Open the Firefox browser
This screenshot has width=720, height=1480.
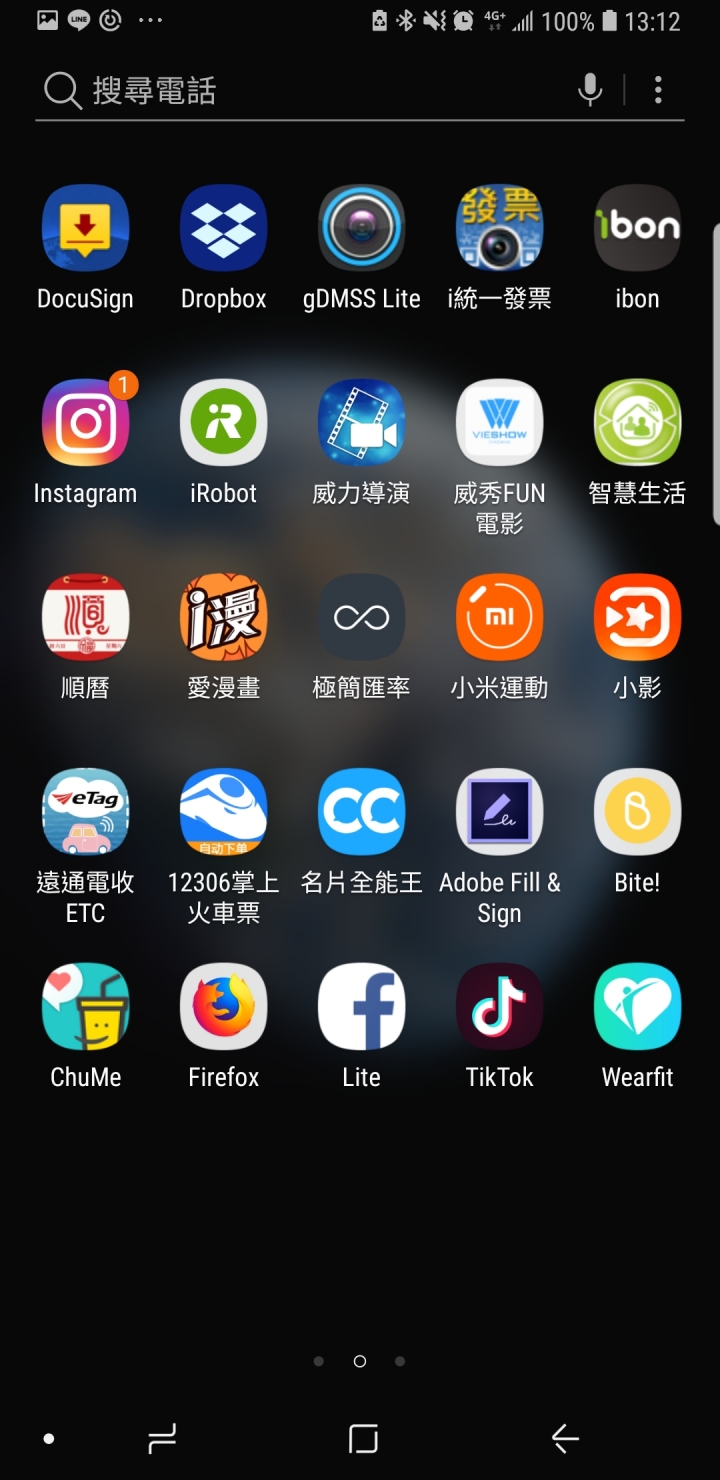tap(223, 1007)
